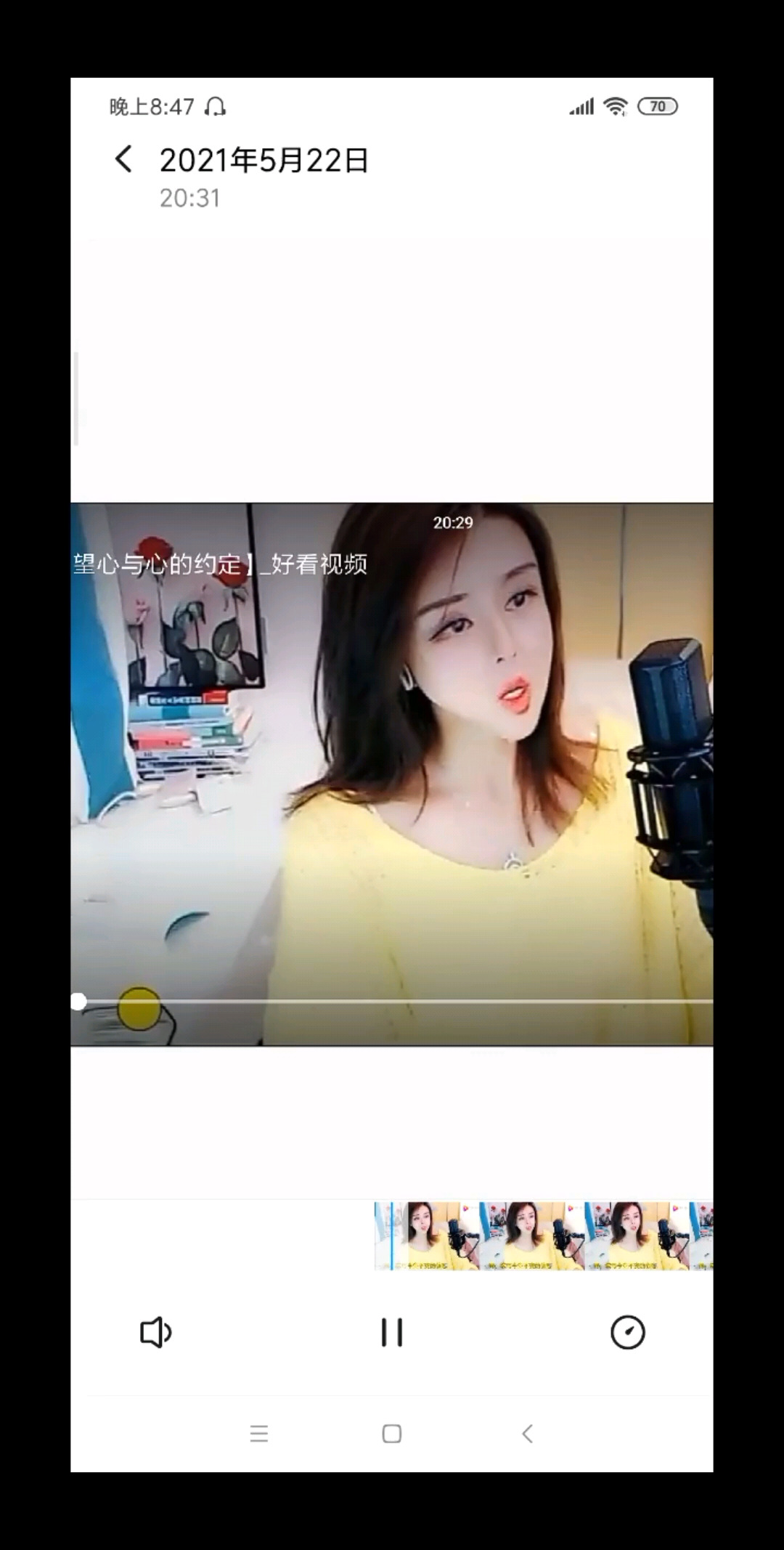Viewport: 784px width, 1550px height.
Task: Open the playback speed control
Action: click(x=627, y=1332)
